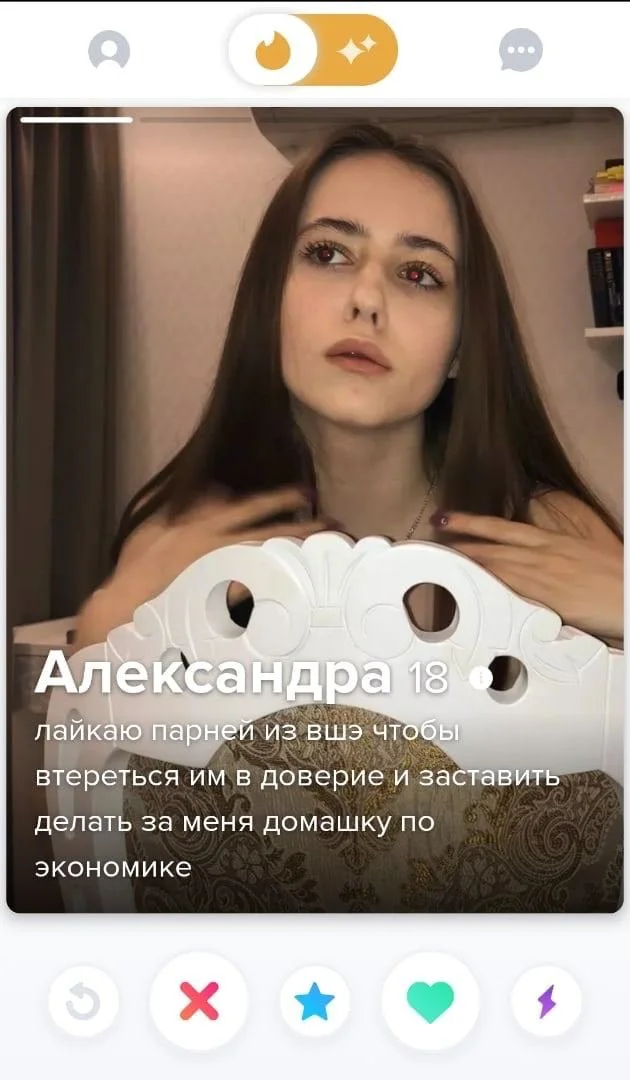Image resolution: width=630 pixels, height=1080 pixels.
Task: Open Александра's profile info icon
Action: tap(481, 678)
